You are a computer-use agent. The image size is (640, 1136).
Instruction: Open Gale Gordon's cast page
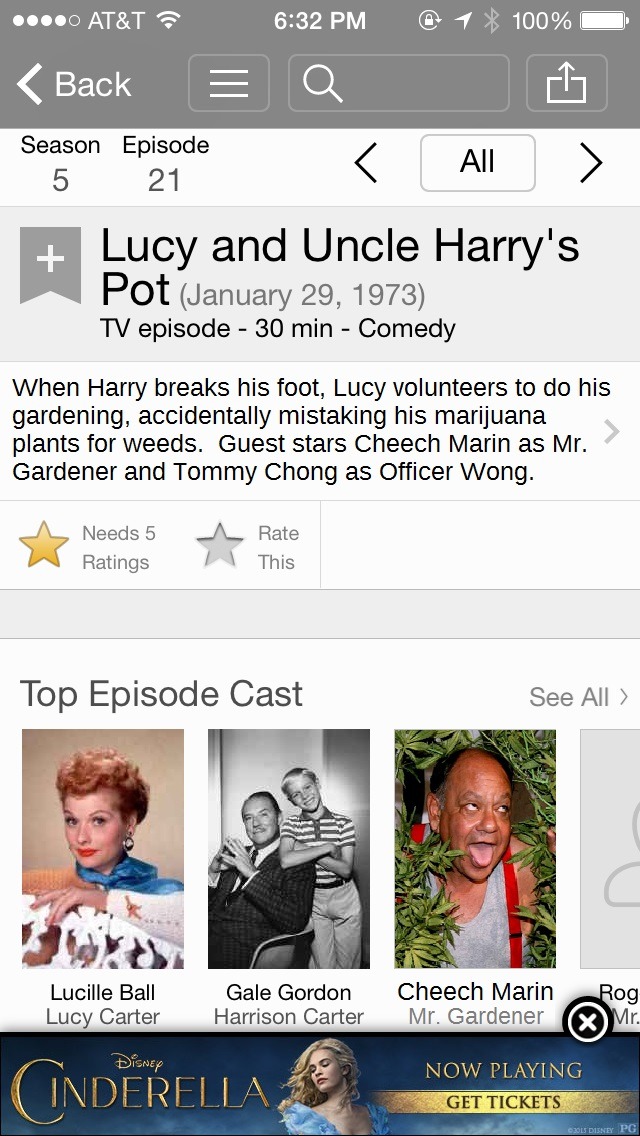[289, 849]
